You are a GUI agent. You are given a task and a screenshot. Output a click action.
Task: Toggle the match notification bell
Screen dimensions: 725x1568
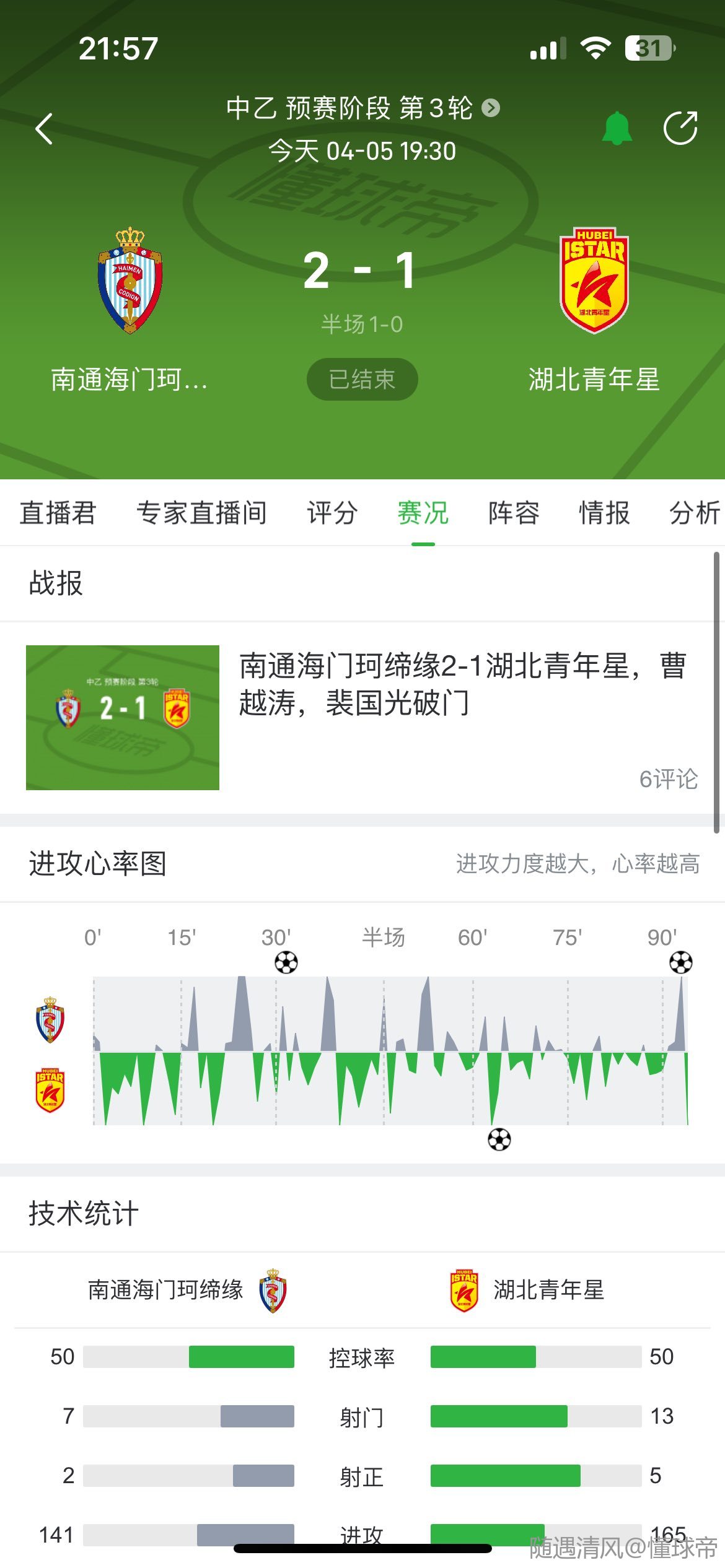pos(617,128)
